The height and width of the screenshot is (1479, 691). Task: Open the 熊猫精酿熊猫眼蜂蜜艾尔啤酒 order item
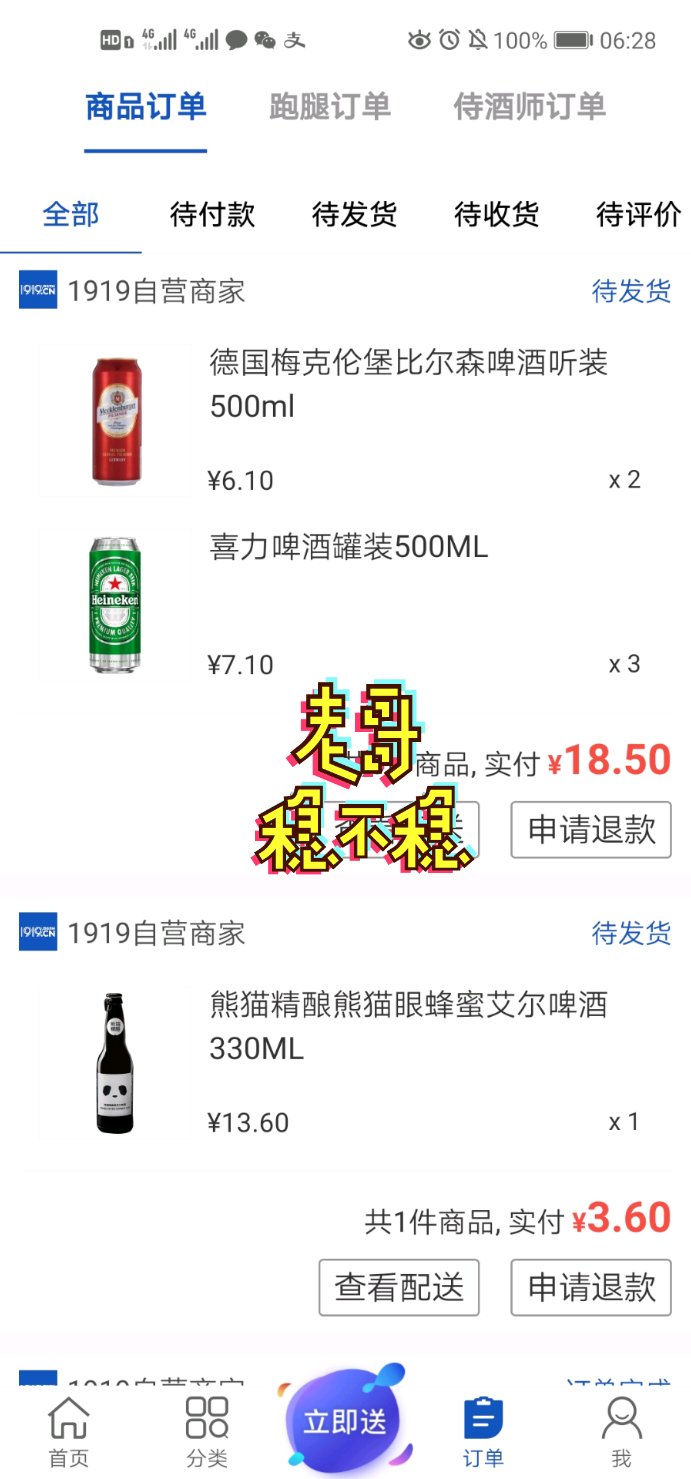pyautogui.click(x=408, y=1026)
